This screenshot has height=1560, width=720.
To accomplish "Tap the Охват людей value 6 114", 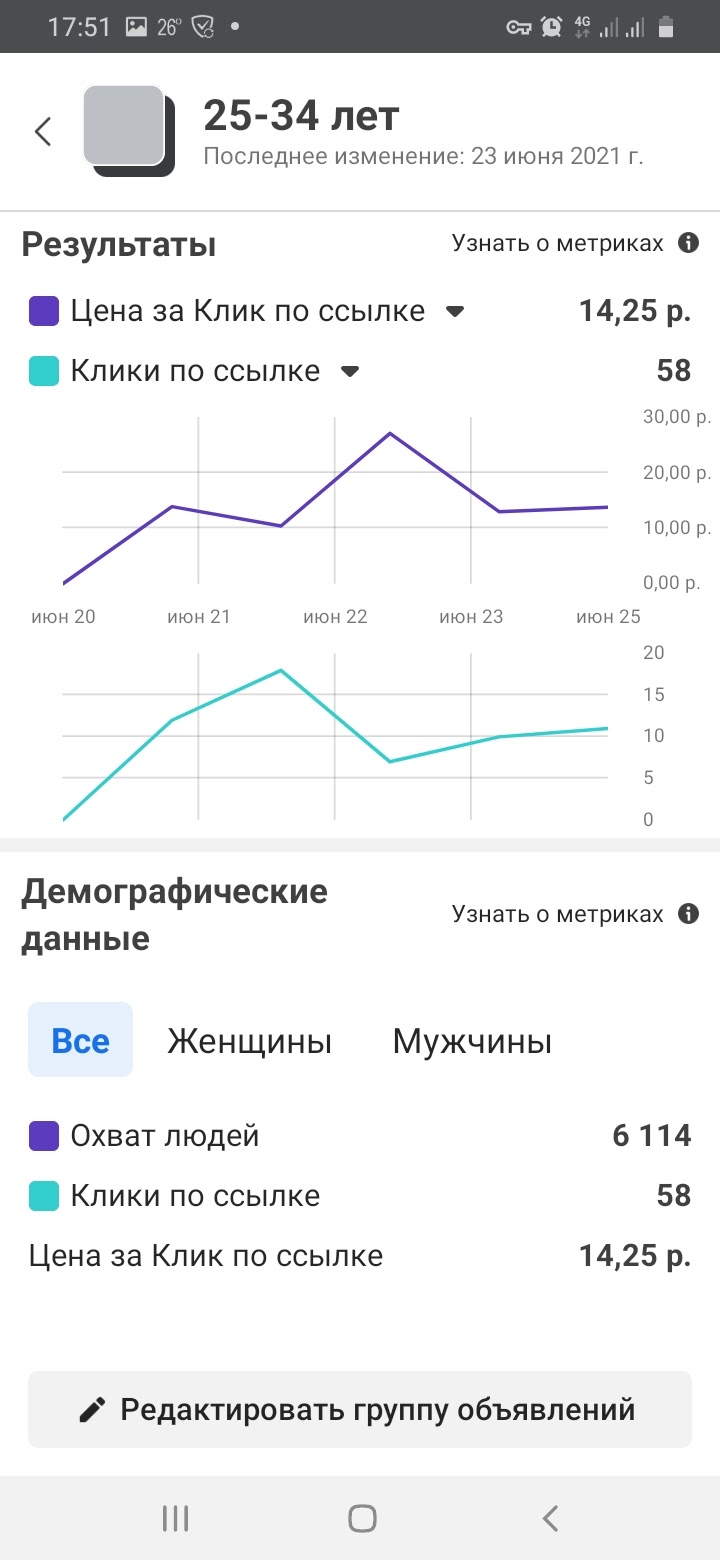I will pos(651,1135).
